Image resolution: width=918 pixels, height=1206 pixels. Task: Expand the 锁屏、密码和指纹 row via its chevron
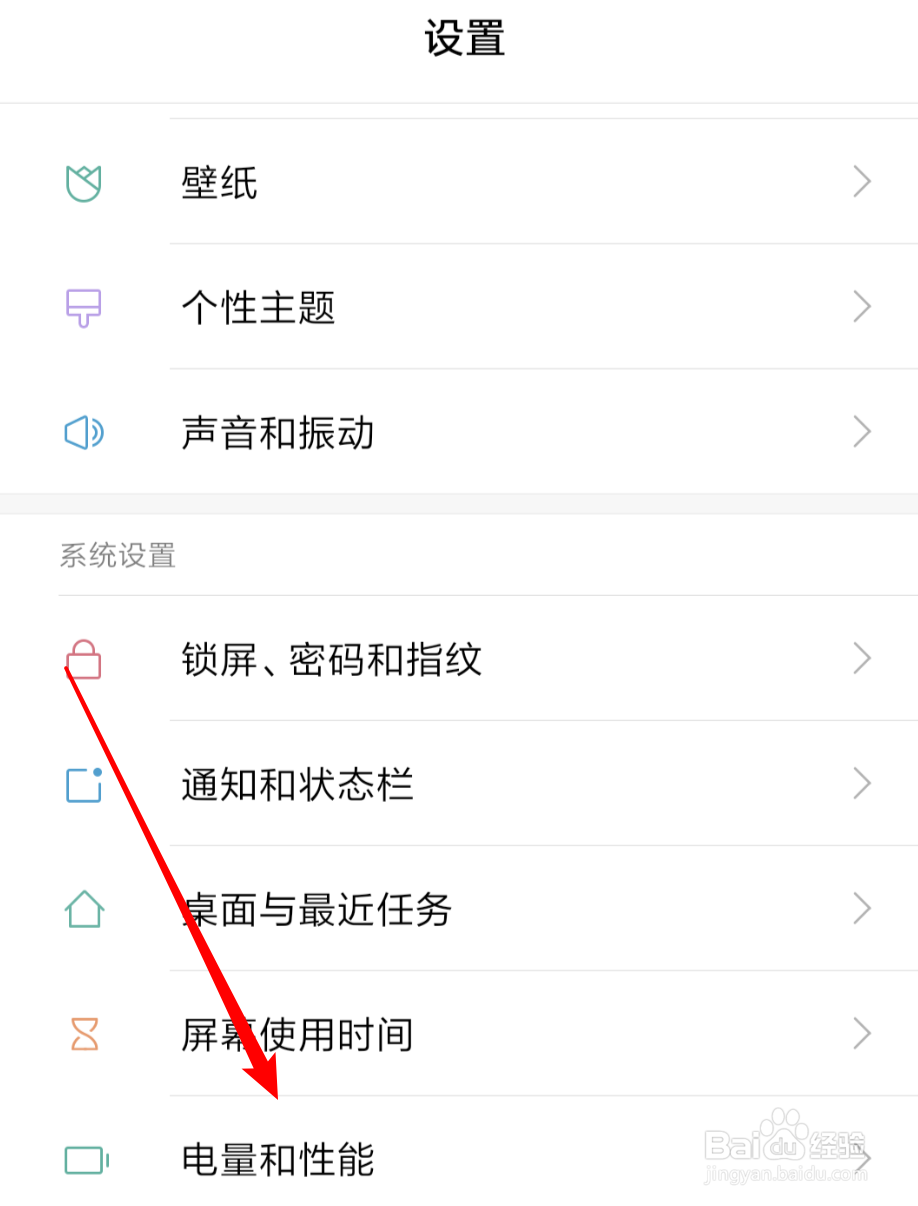(861, 660)
